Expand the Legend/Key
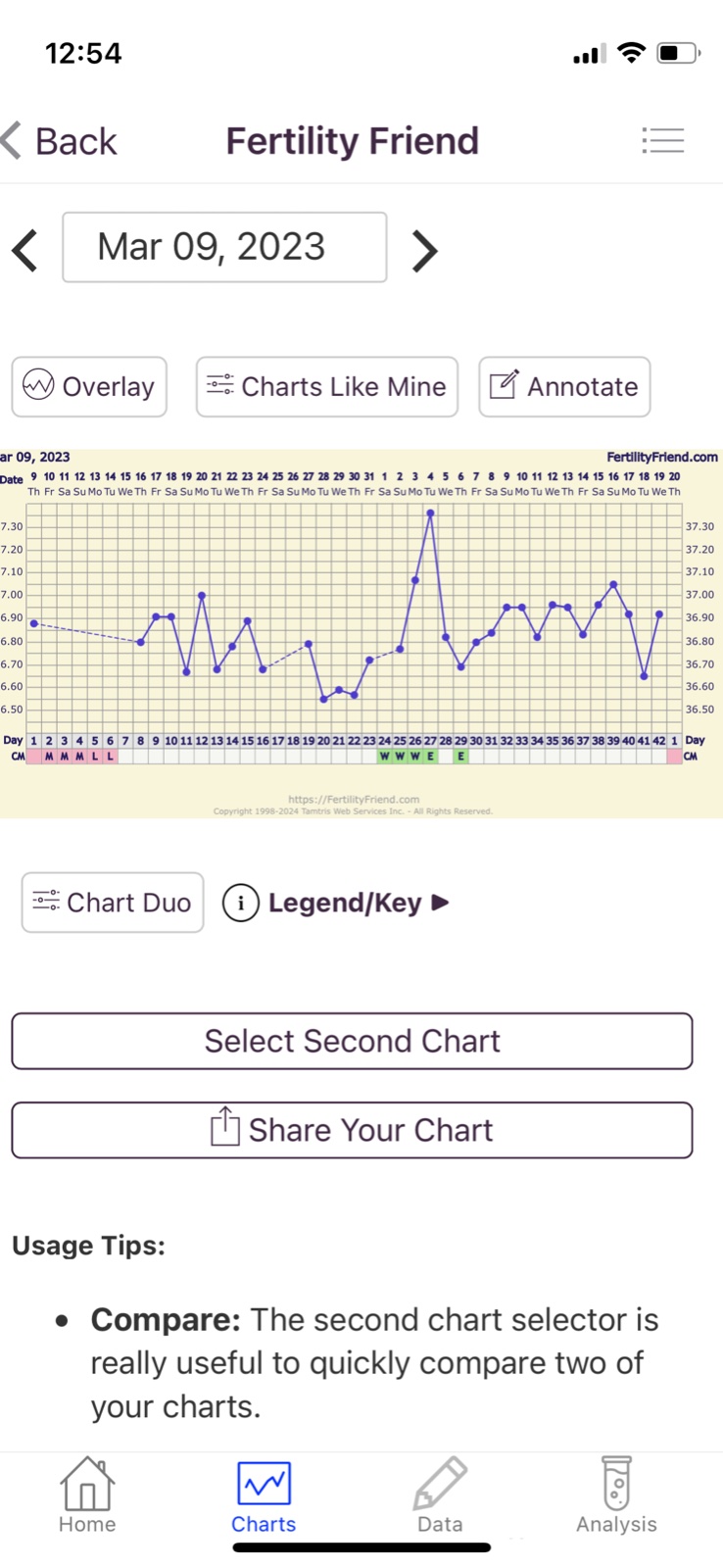This screenshot has height=1568, width=723. click(x=338, y=903)
